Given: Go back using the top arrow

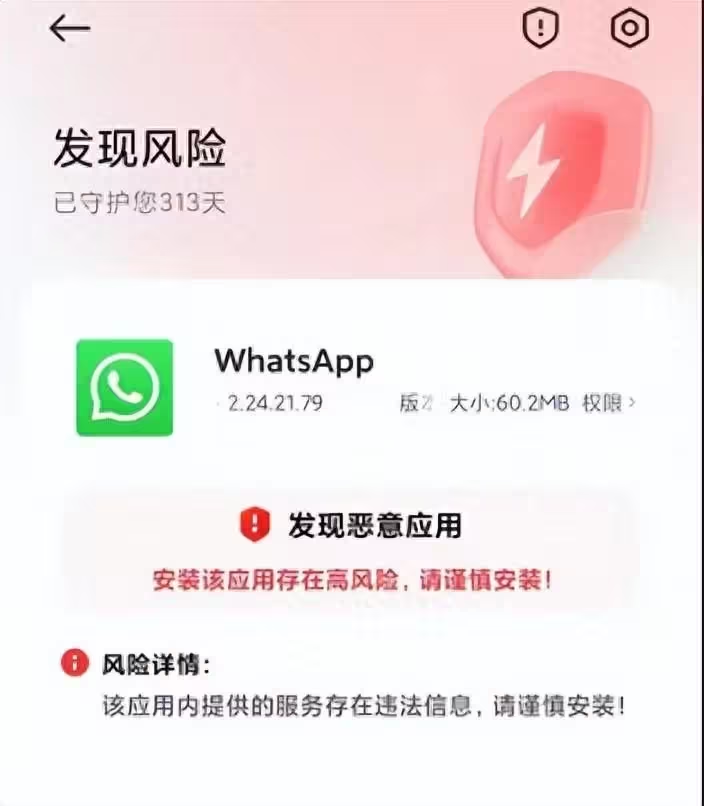Looking at the screenshot, I should (x=70, y=29).
